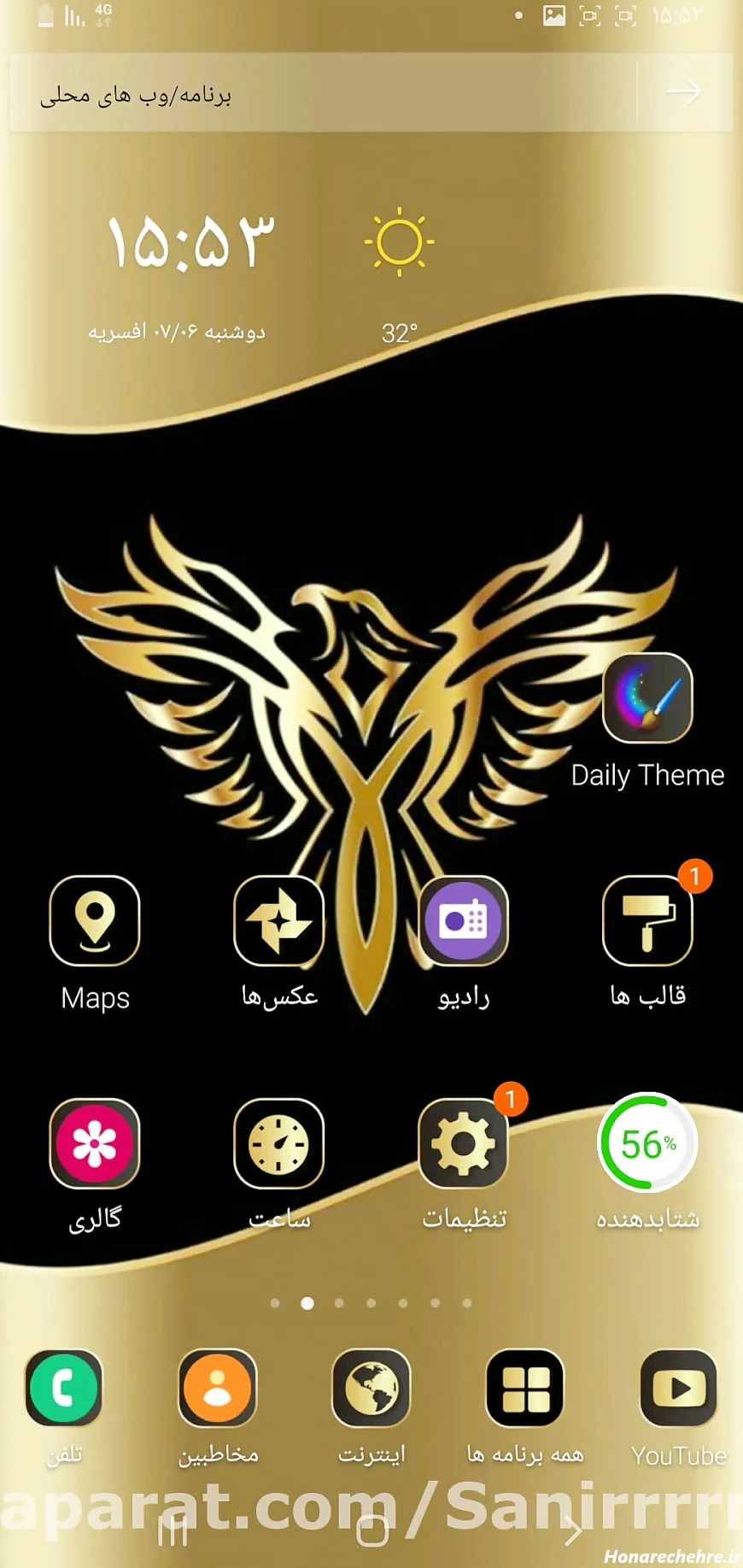The image size is (743, 1568).
Task: Open the گالری (Gallery) app
Action: click(x=95, y=1143)
